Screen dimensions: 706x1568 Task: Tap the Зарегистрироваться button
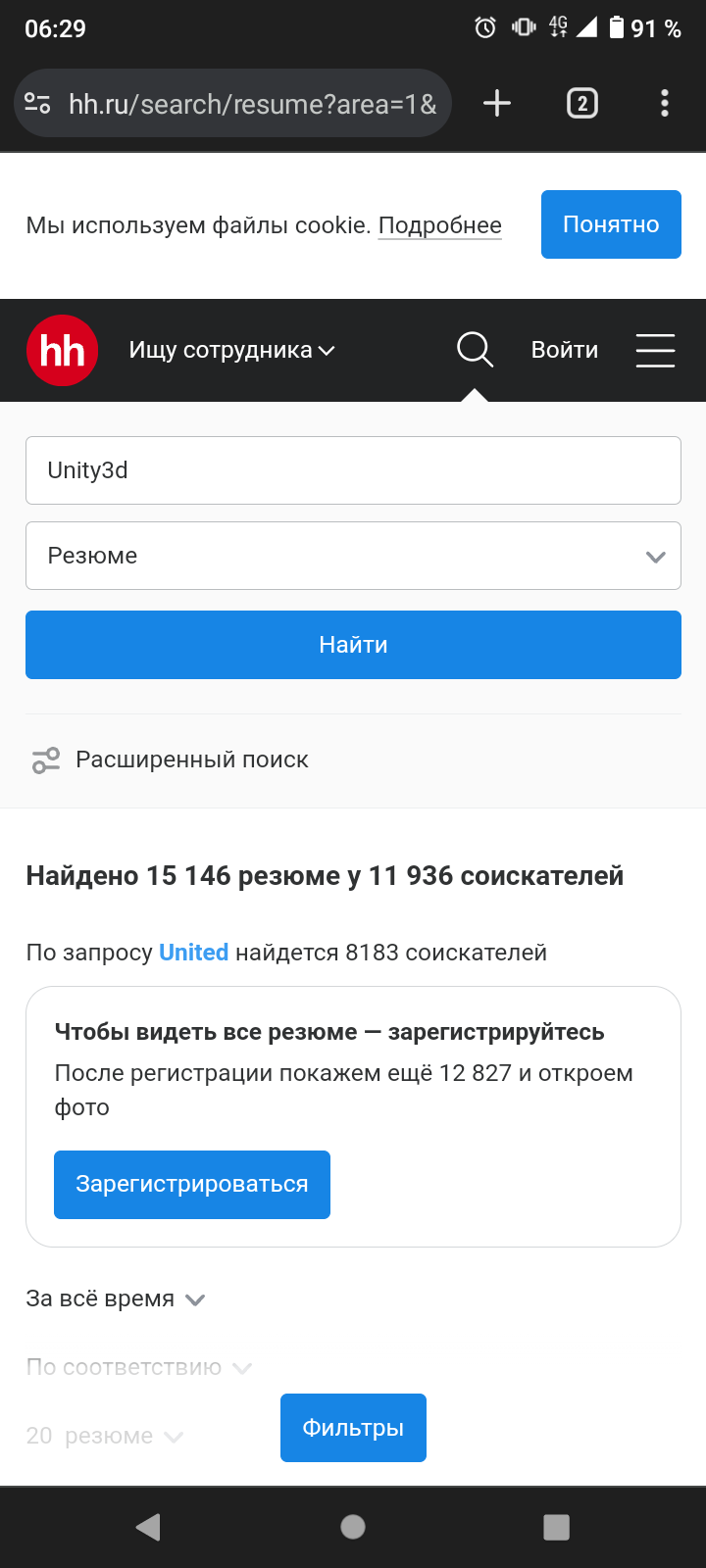coord(192,1185)
